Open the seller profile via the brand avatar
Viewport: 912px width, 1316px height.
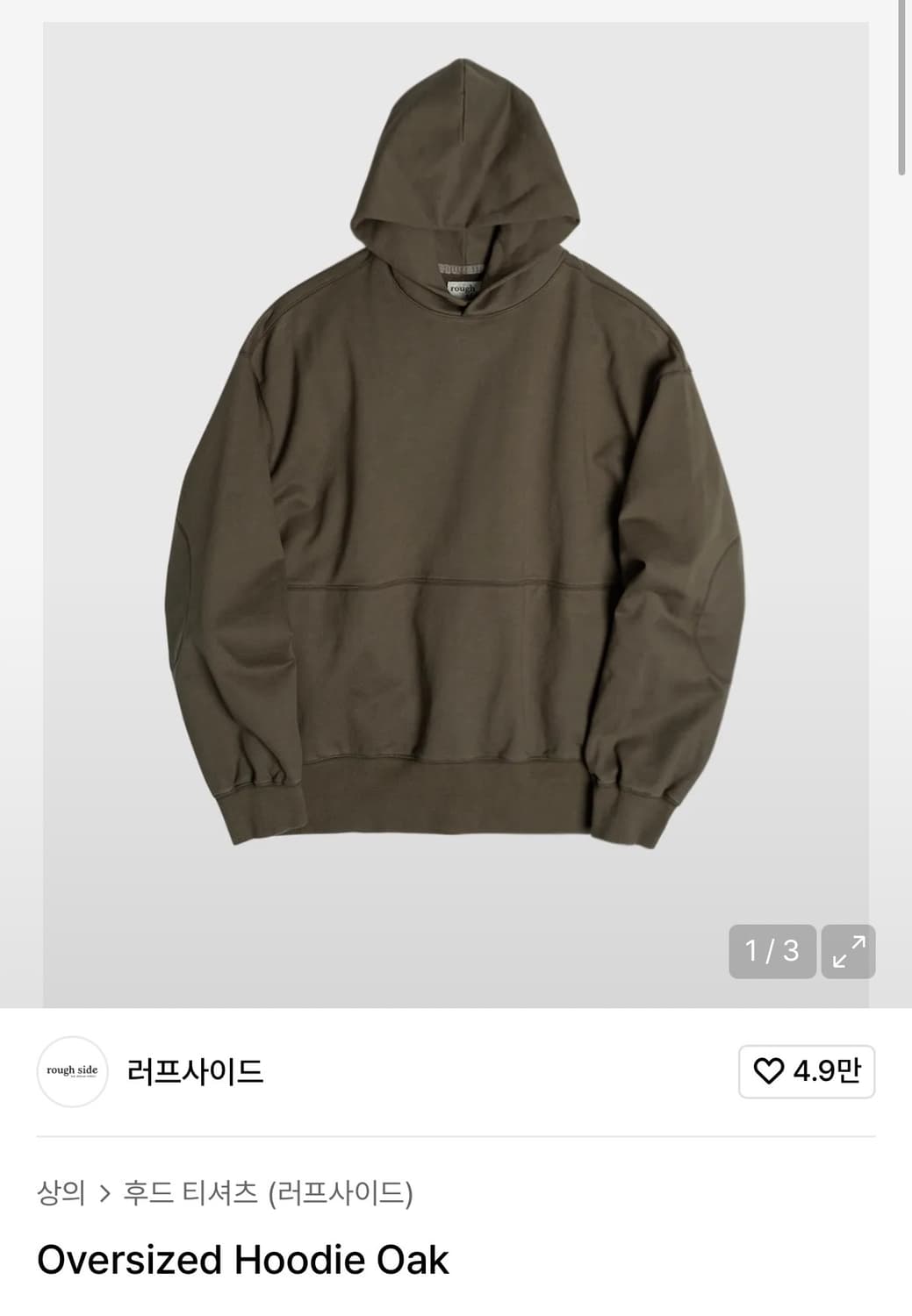pos(71,1072)
